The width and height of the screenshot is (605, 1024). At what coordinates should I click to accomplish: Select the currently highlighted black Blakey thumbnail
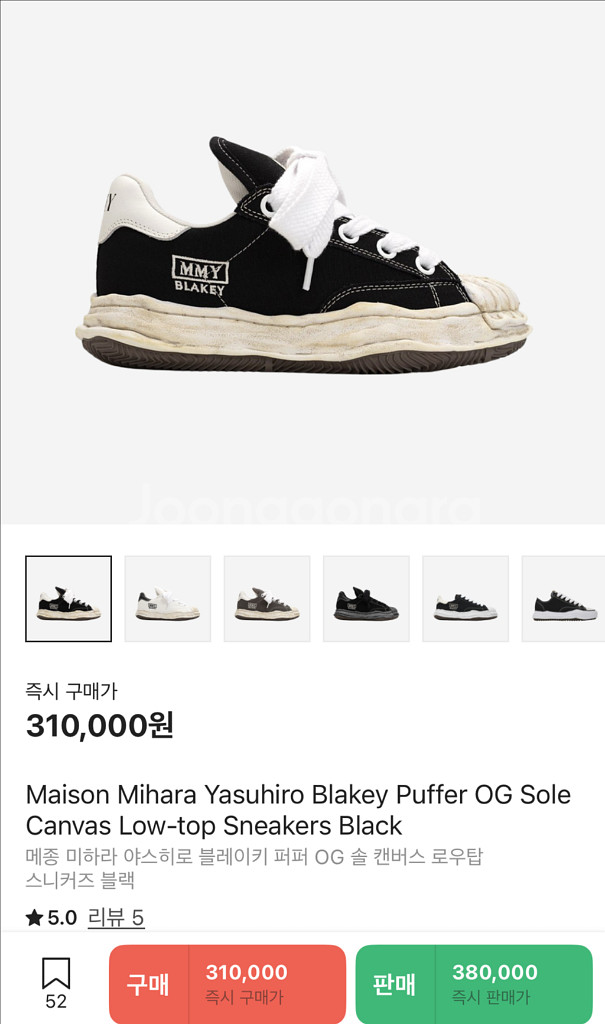pos(68,599)
